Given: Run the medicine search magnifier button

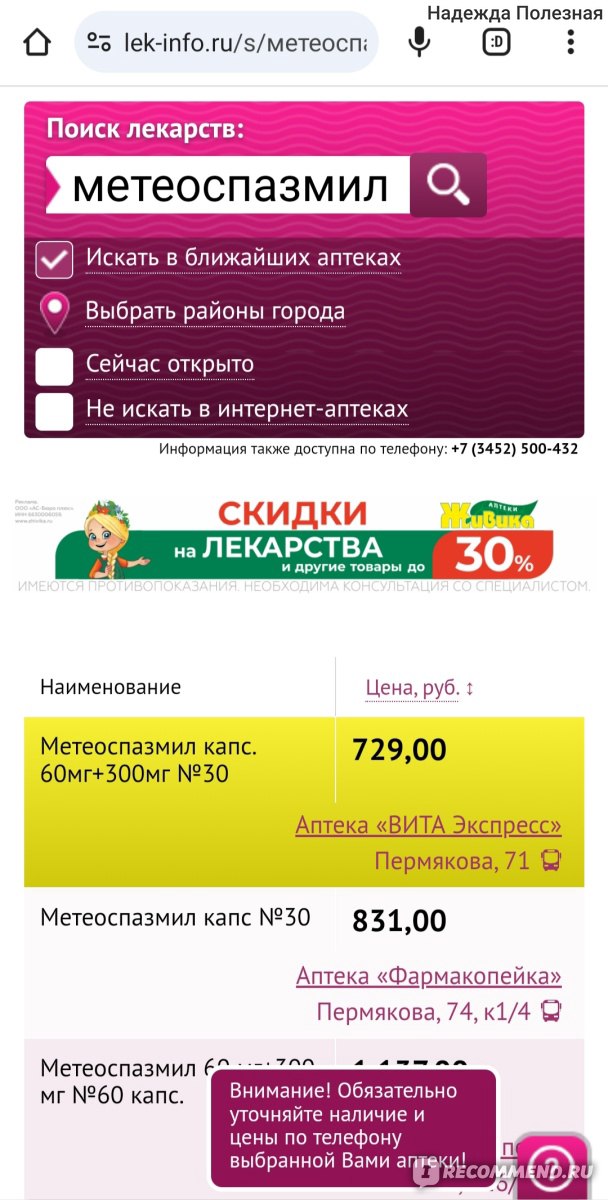Looking at the screenshot, I should [x=448, y=185].
